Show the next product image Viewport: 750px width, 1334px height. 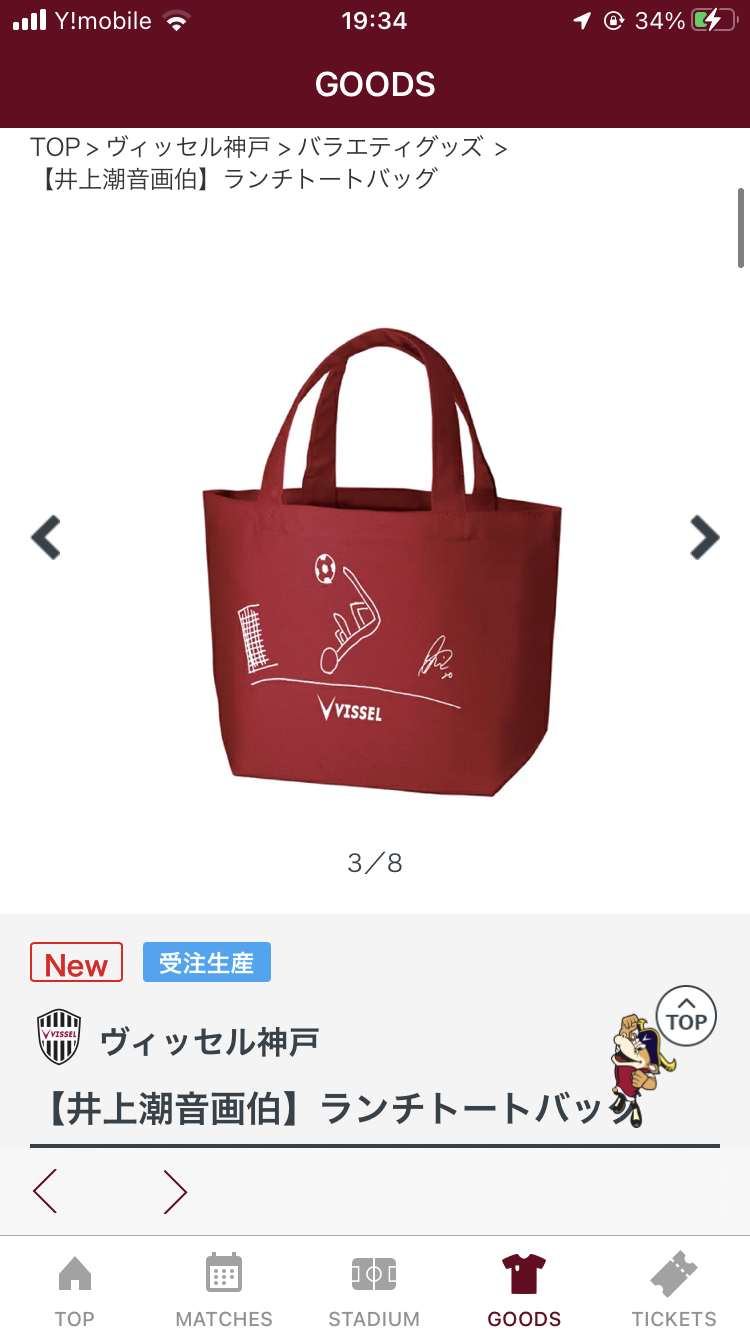(704, 538)
